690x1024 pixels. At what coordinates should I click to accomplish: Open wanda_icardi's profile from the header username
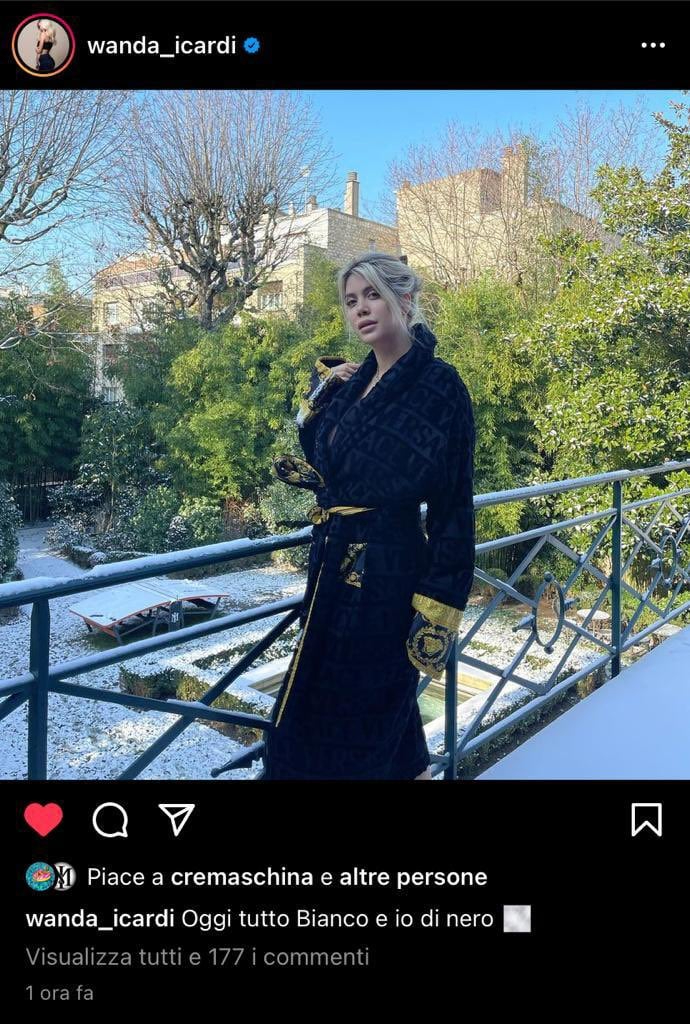tap(163, 45)
